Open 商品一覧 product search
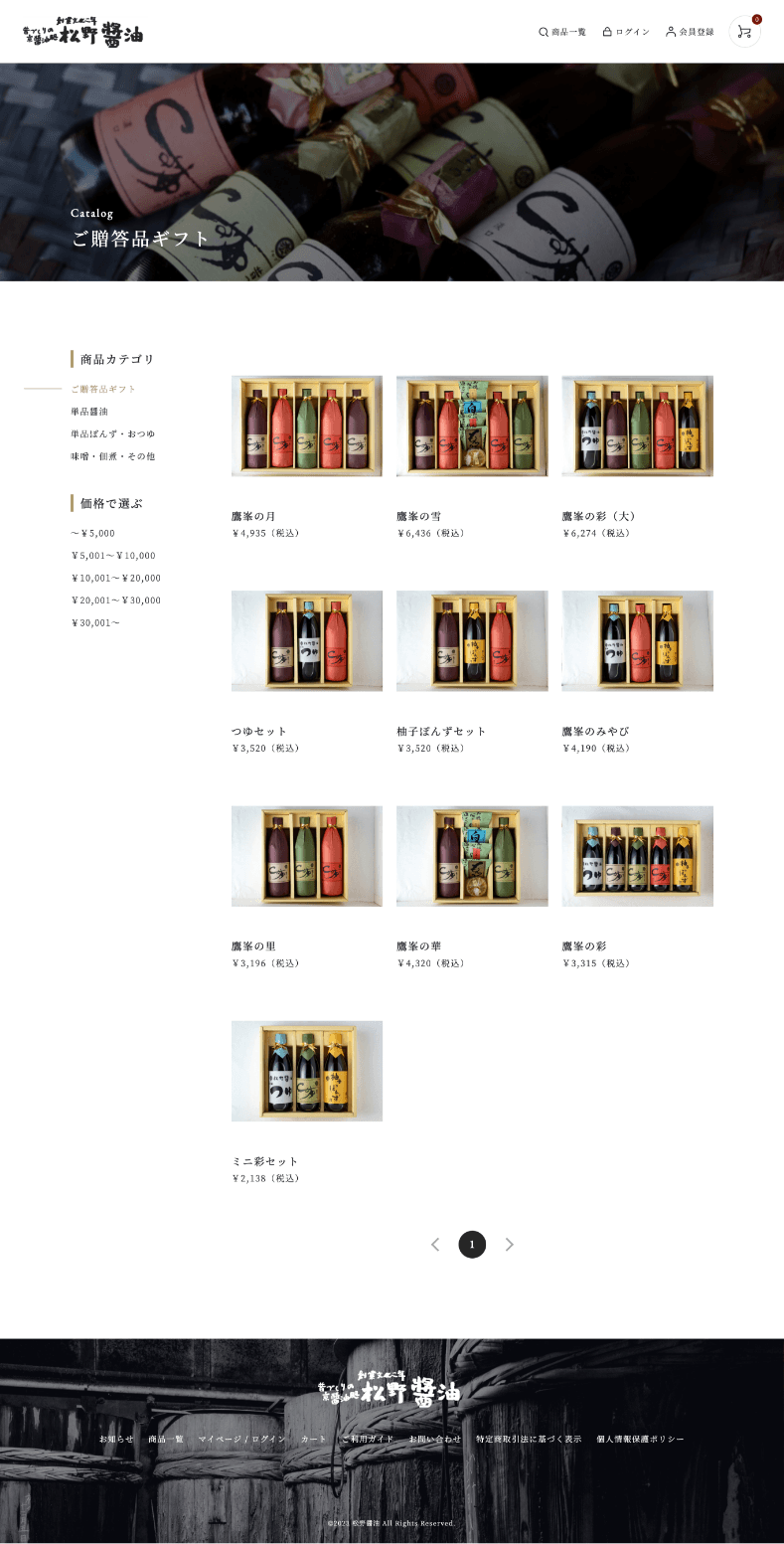 (562, 32)
